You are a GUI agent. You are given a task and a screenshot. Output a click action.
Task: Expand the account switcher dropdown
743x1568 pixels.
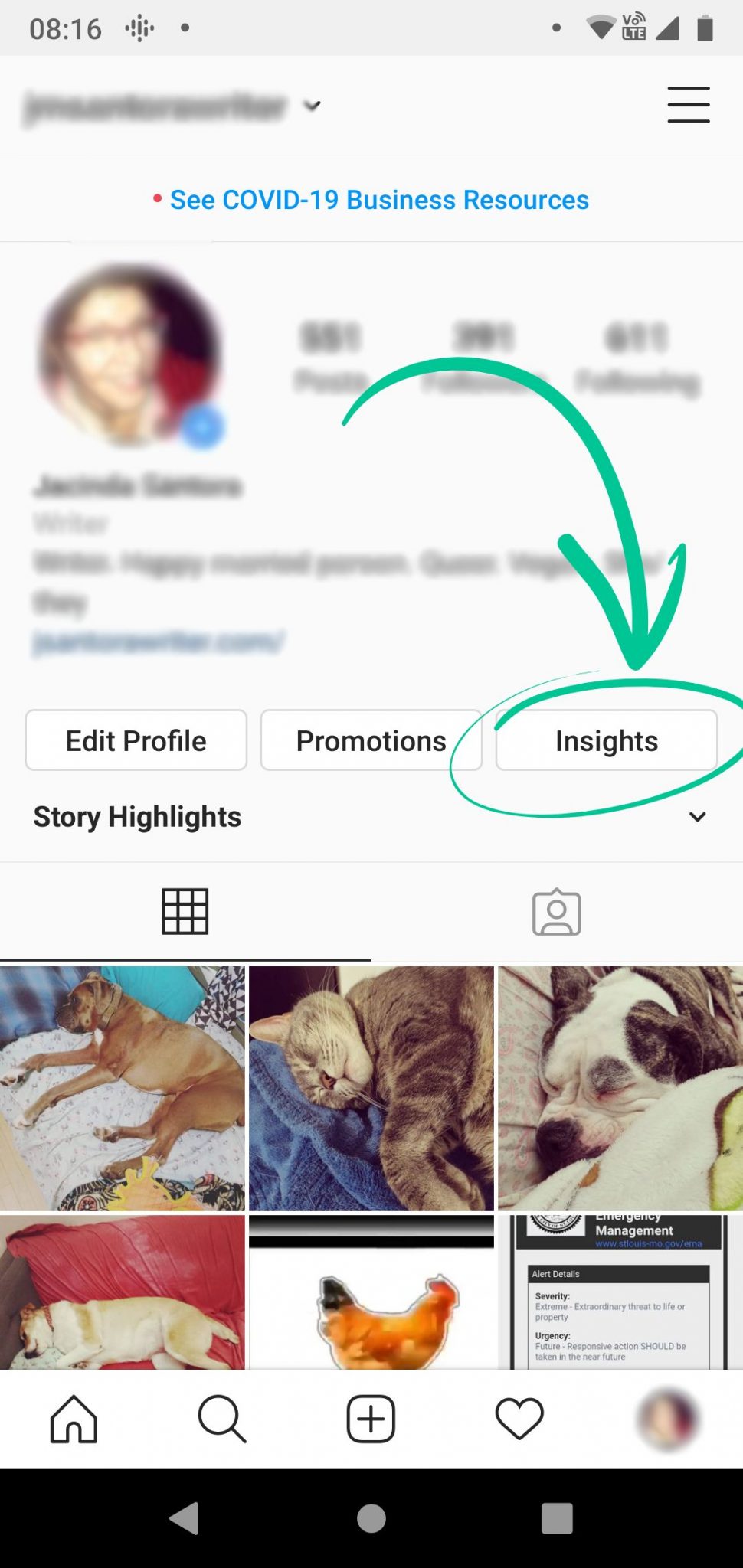tap(312, 106)
